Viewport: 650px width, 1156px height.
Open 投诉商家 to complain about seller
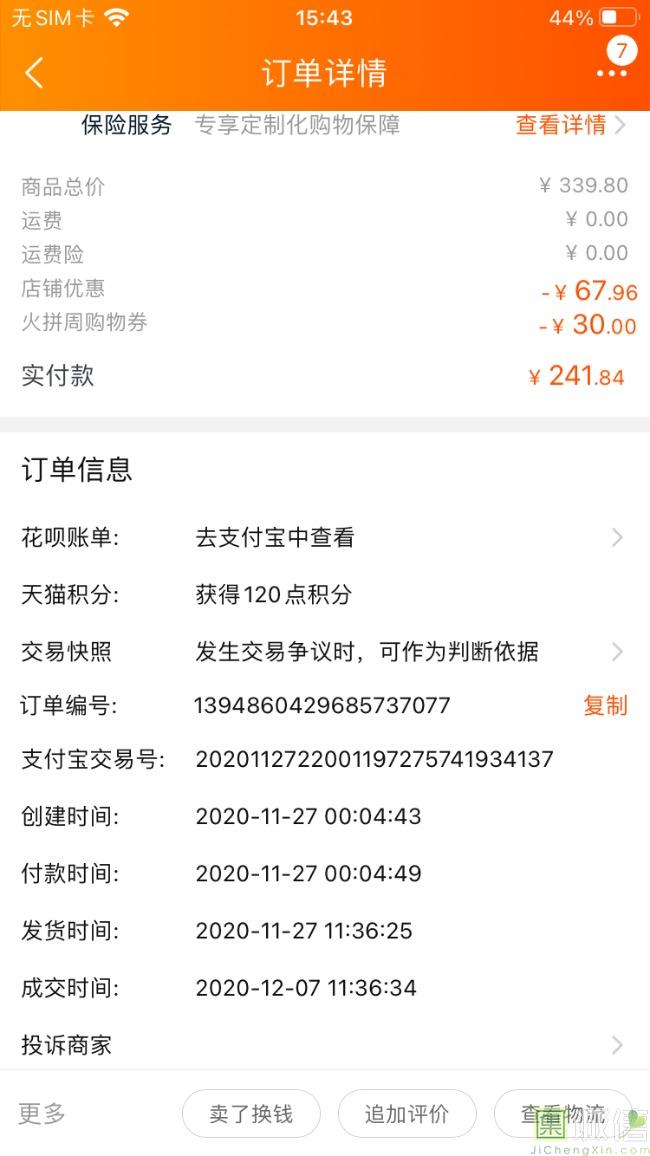coord(325,1045)
